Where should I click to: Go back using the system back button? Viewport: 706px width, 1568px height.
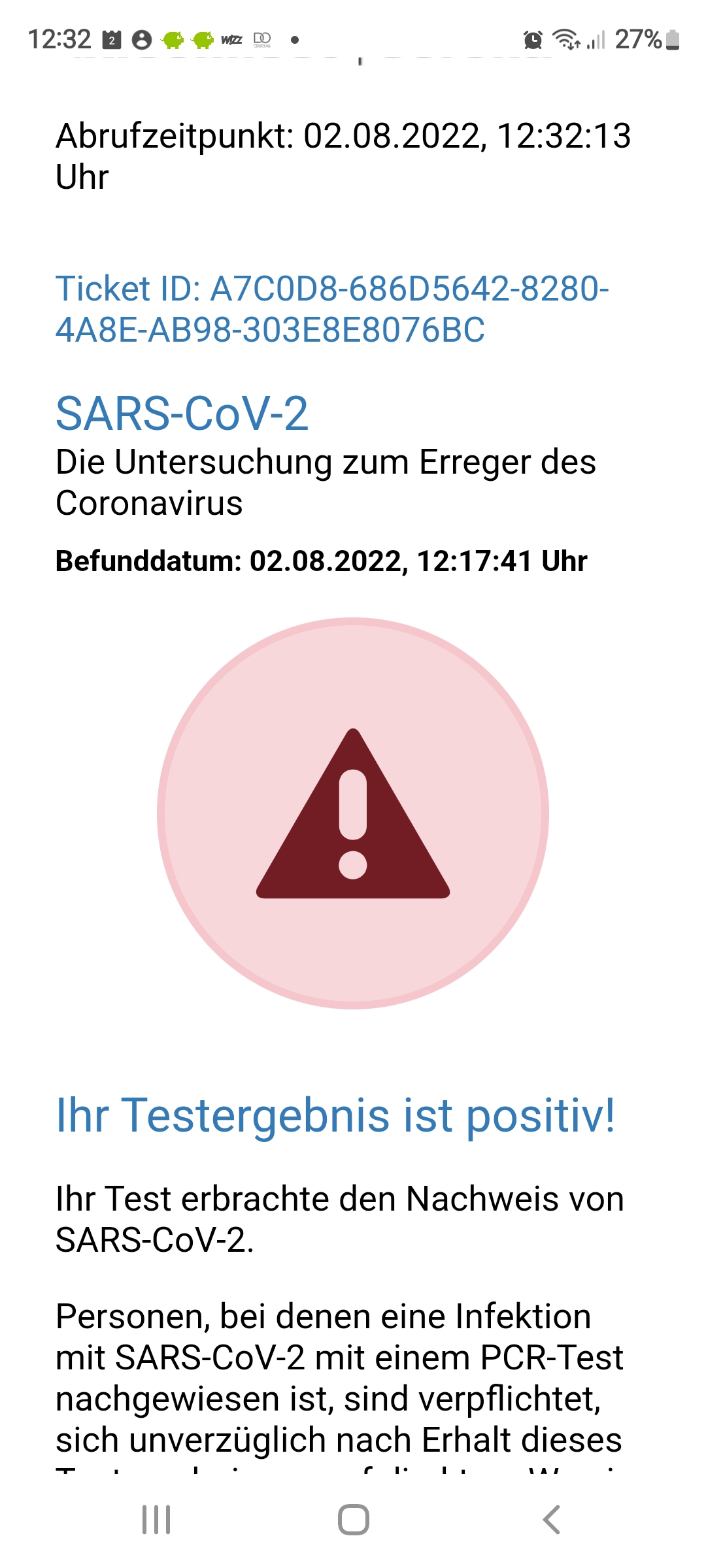pos(551,1520)
